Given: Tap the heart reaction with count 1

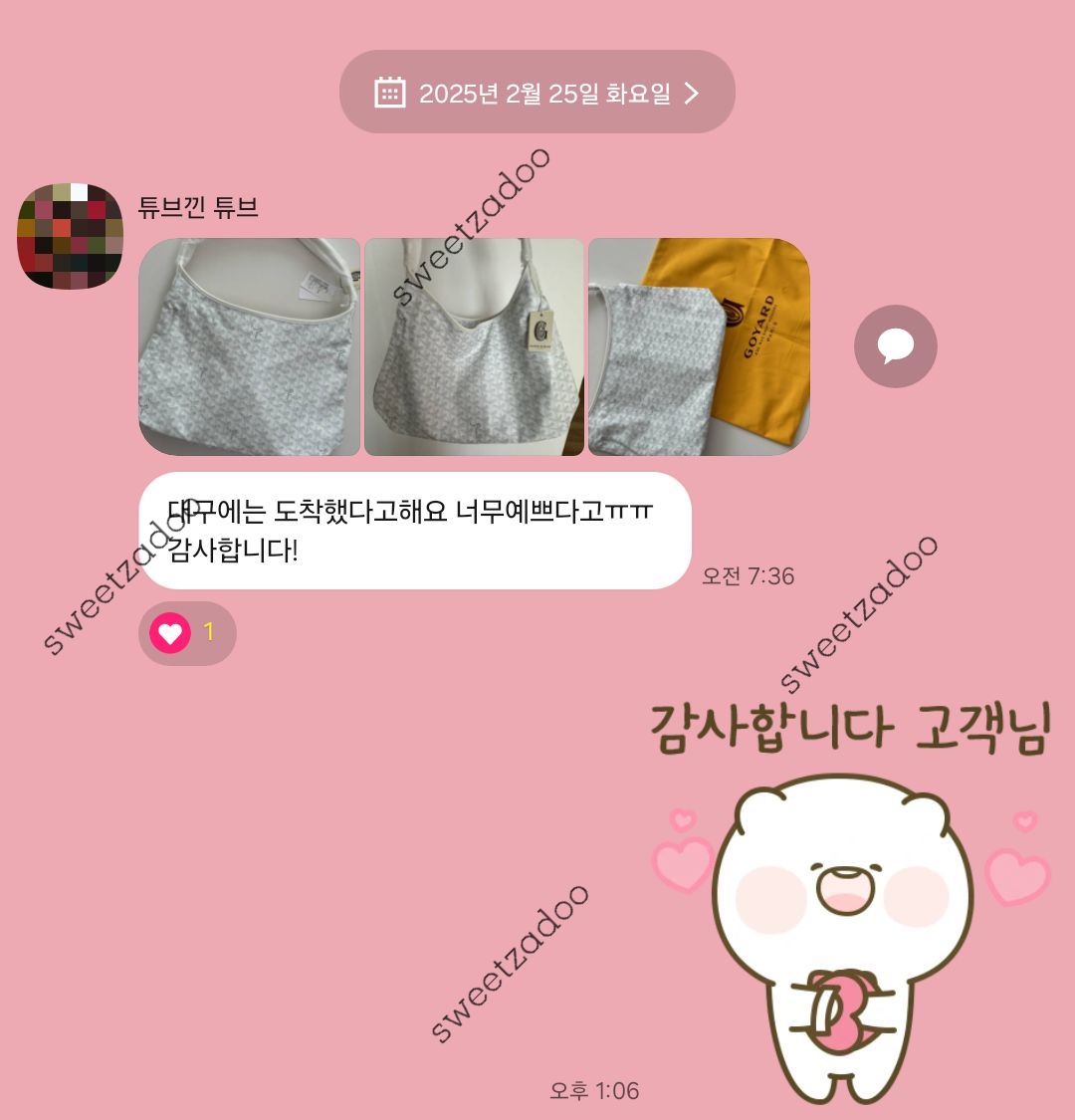Looking at the screenshot, I should [x=186, y=633].
